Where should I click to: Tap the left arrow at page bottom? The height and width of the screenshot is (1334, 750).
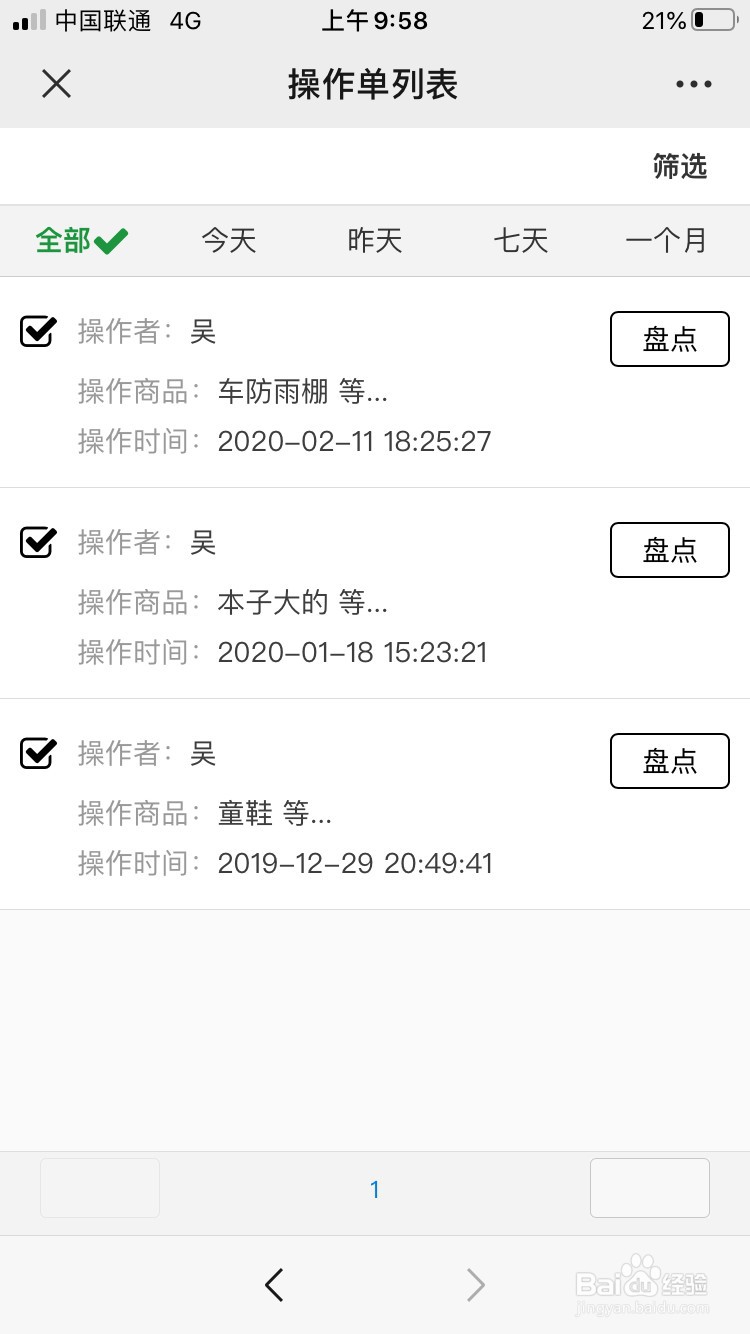[x=274, y=1285]
